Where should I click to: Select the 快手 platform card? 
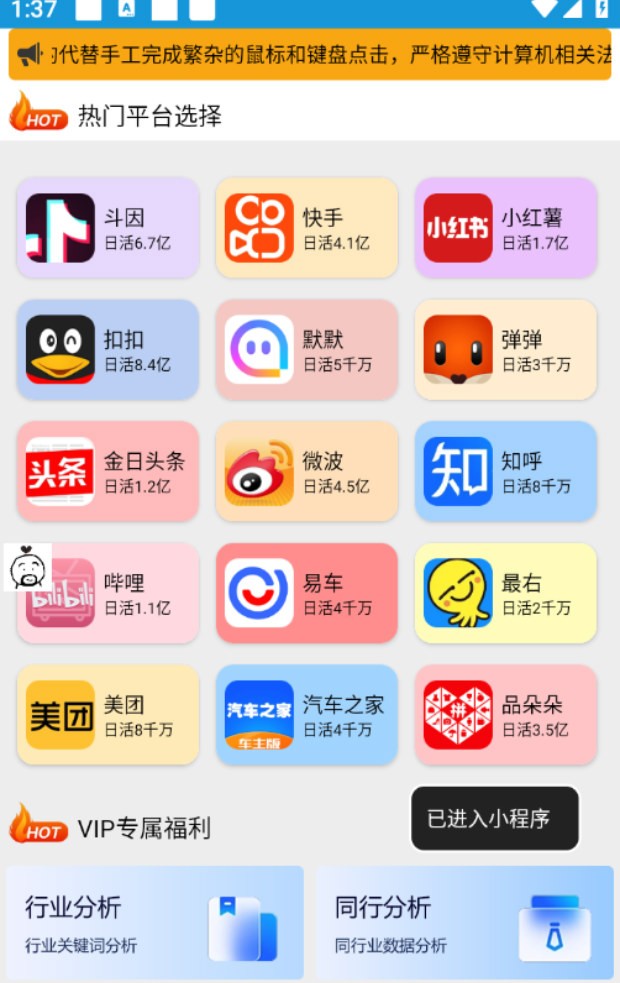306,228
